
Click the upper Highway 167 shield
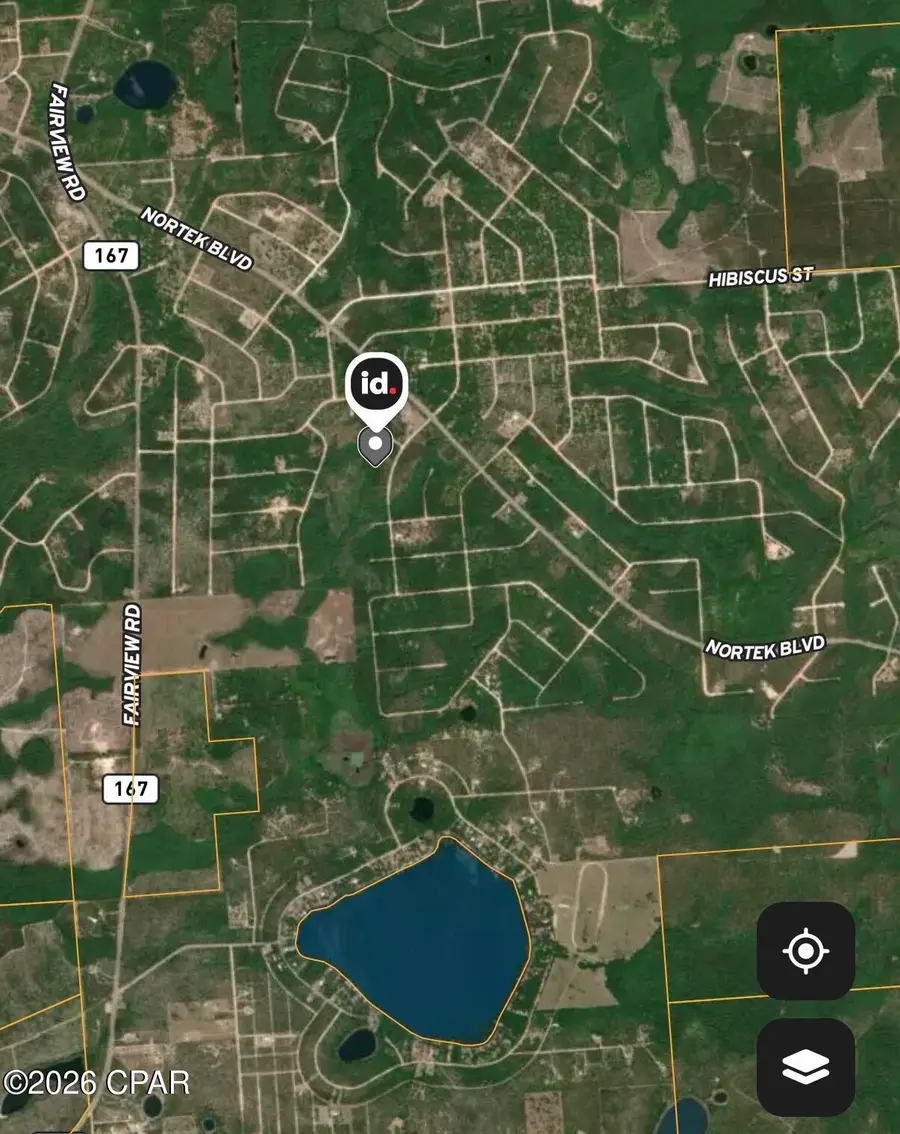109,257
